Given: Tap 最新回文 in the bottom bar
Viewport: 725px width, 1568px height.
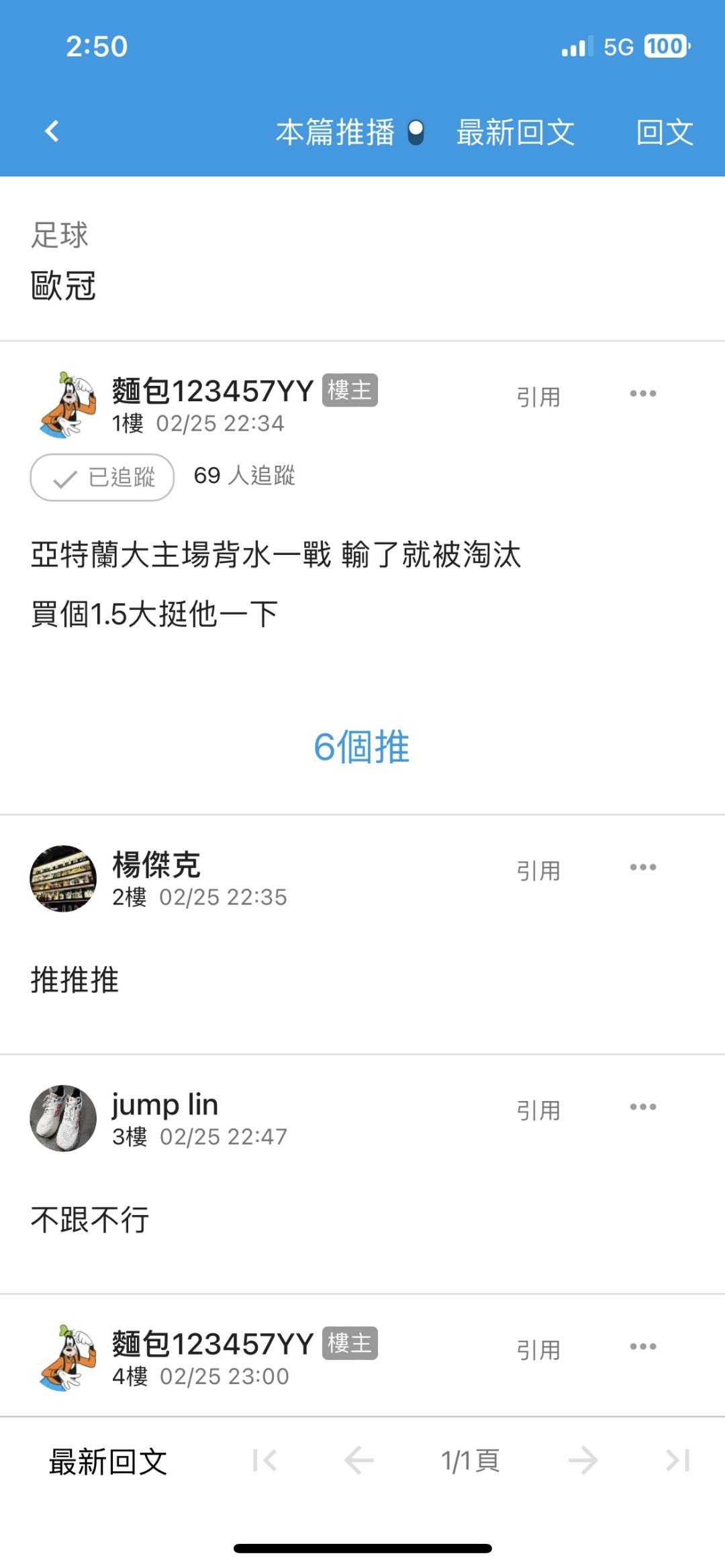Looking at the screenshot, I should click(108, 1461).
